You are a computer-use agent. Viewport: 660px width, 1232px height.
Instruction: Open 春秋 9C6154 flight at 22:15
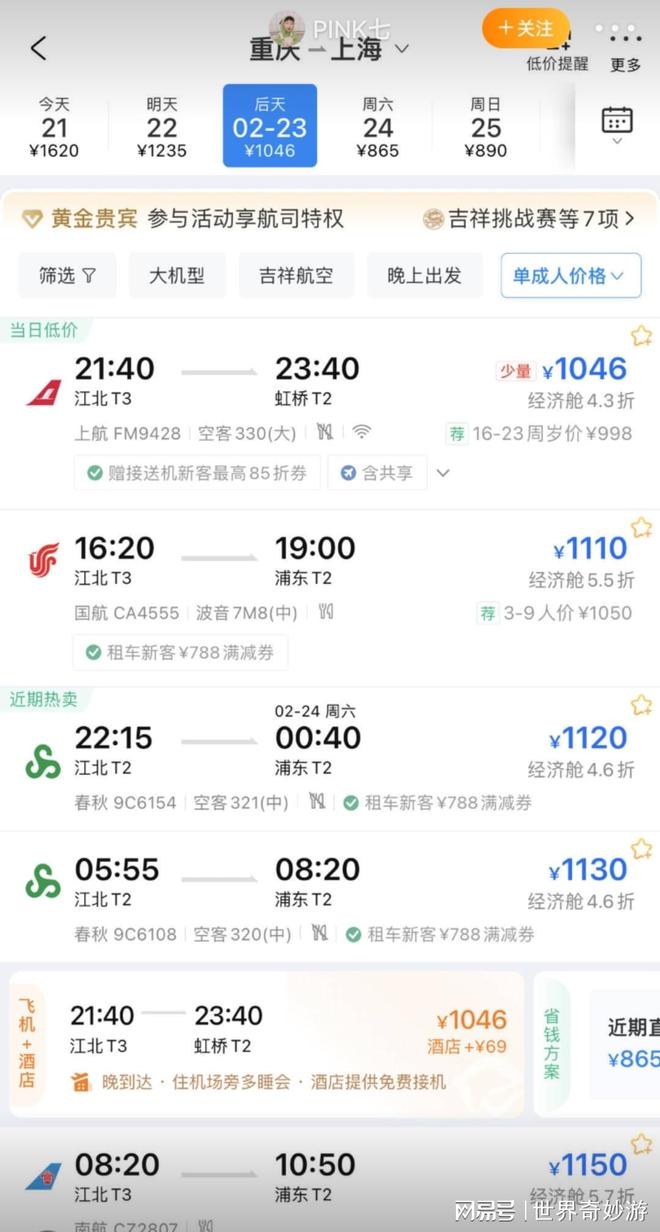(x=330, y=759)
